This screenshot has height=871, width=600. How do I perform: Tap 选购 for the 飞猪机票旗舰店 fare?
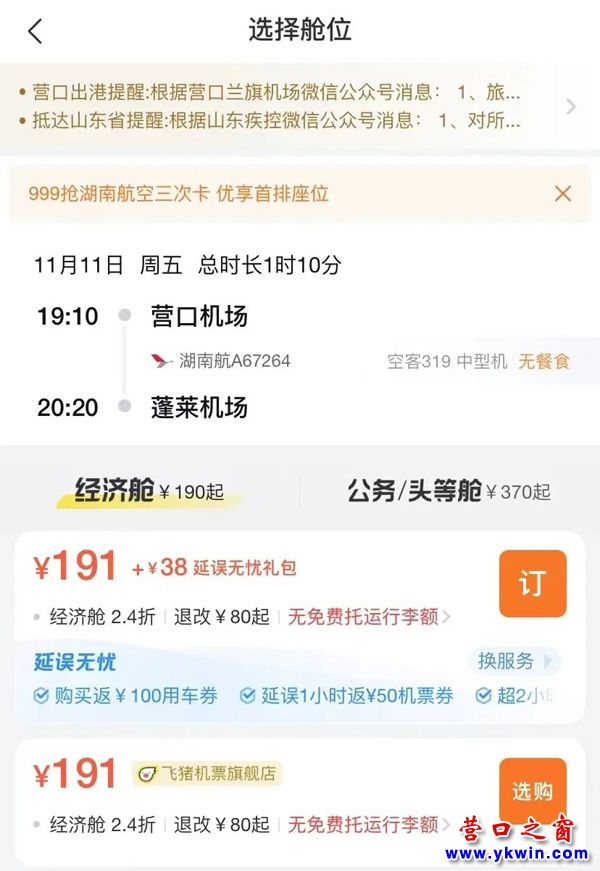click(x=532, y=791)
